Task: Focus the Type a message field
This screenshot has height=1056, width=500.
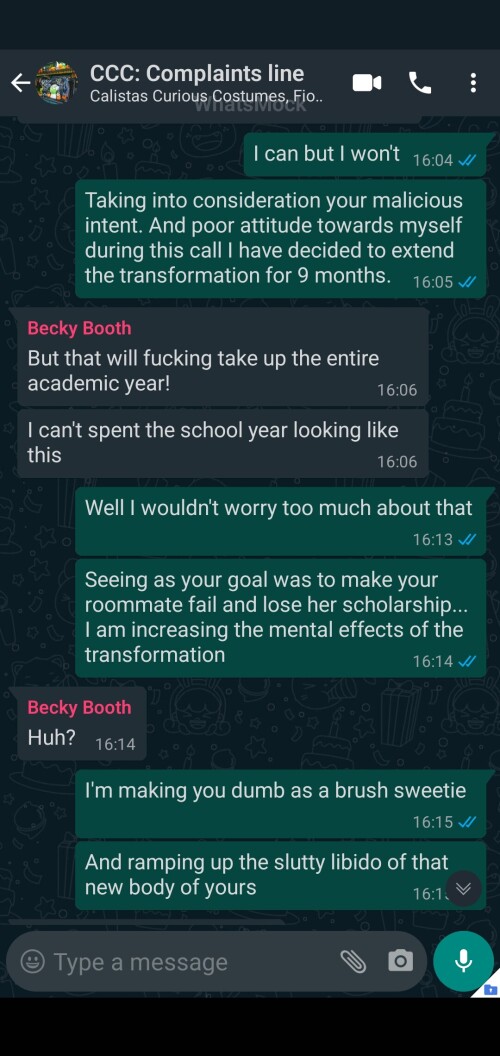Action: tap(192, 962)
